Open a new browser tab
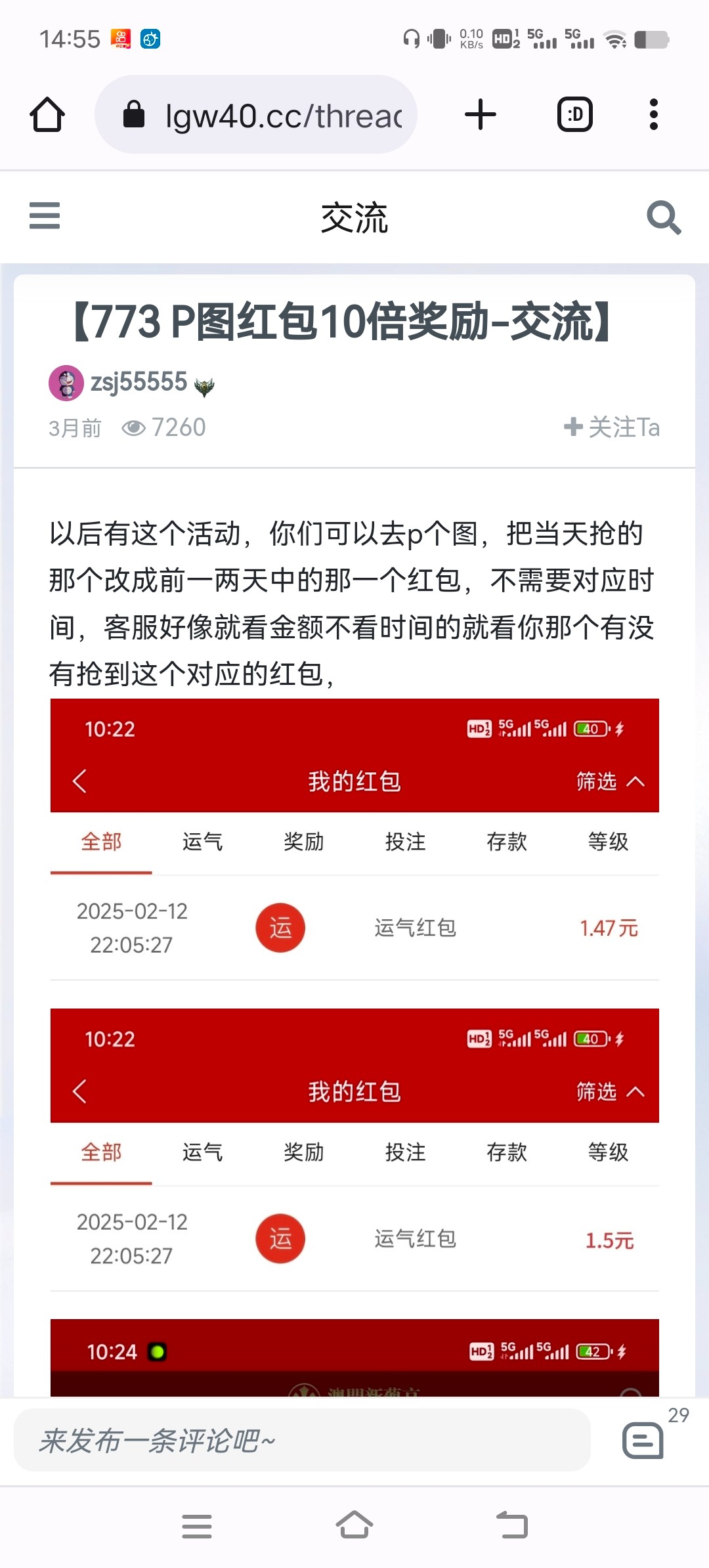709x1568 pixels. [480, 115]
